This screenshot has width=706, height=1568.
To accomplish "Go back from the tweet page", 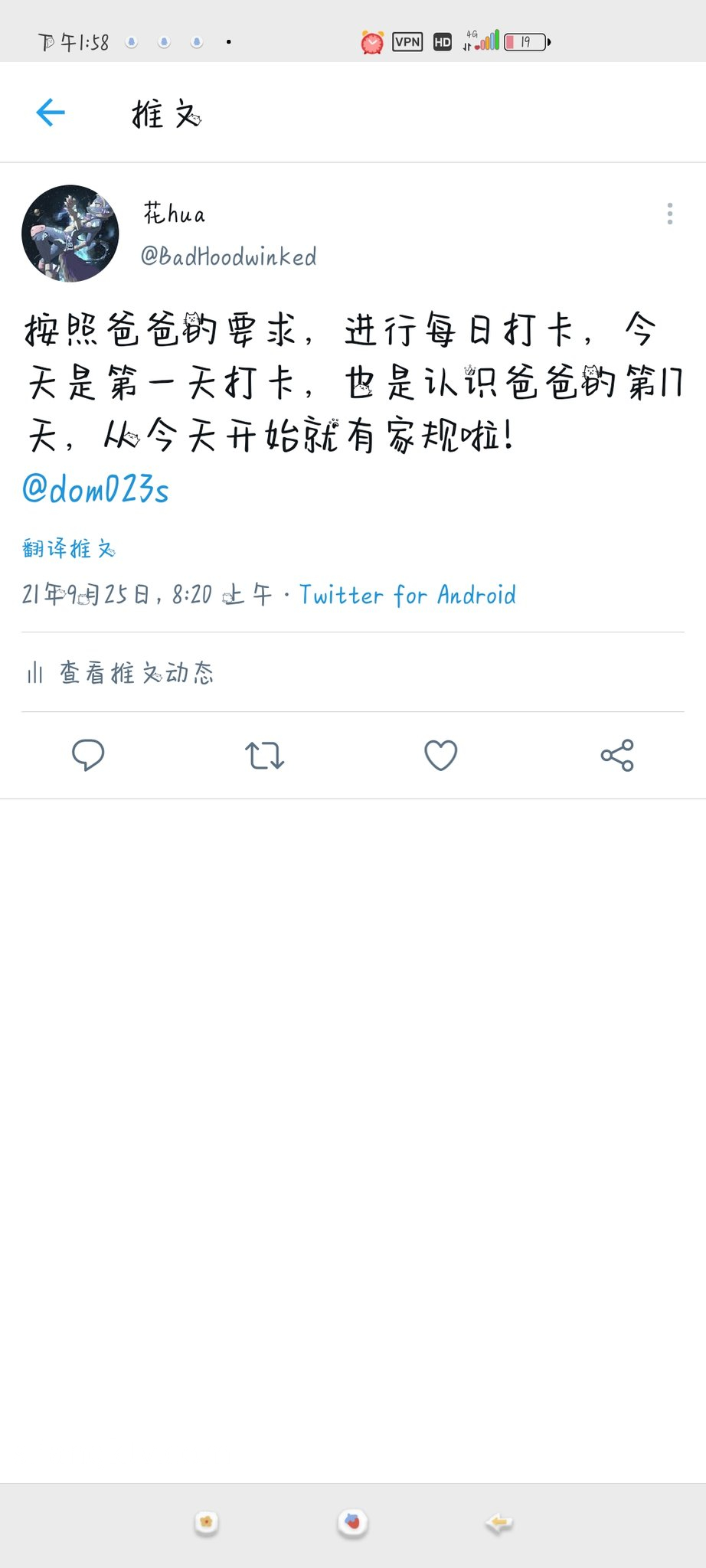I will coord(51,113).
